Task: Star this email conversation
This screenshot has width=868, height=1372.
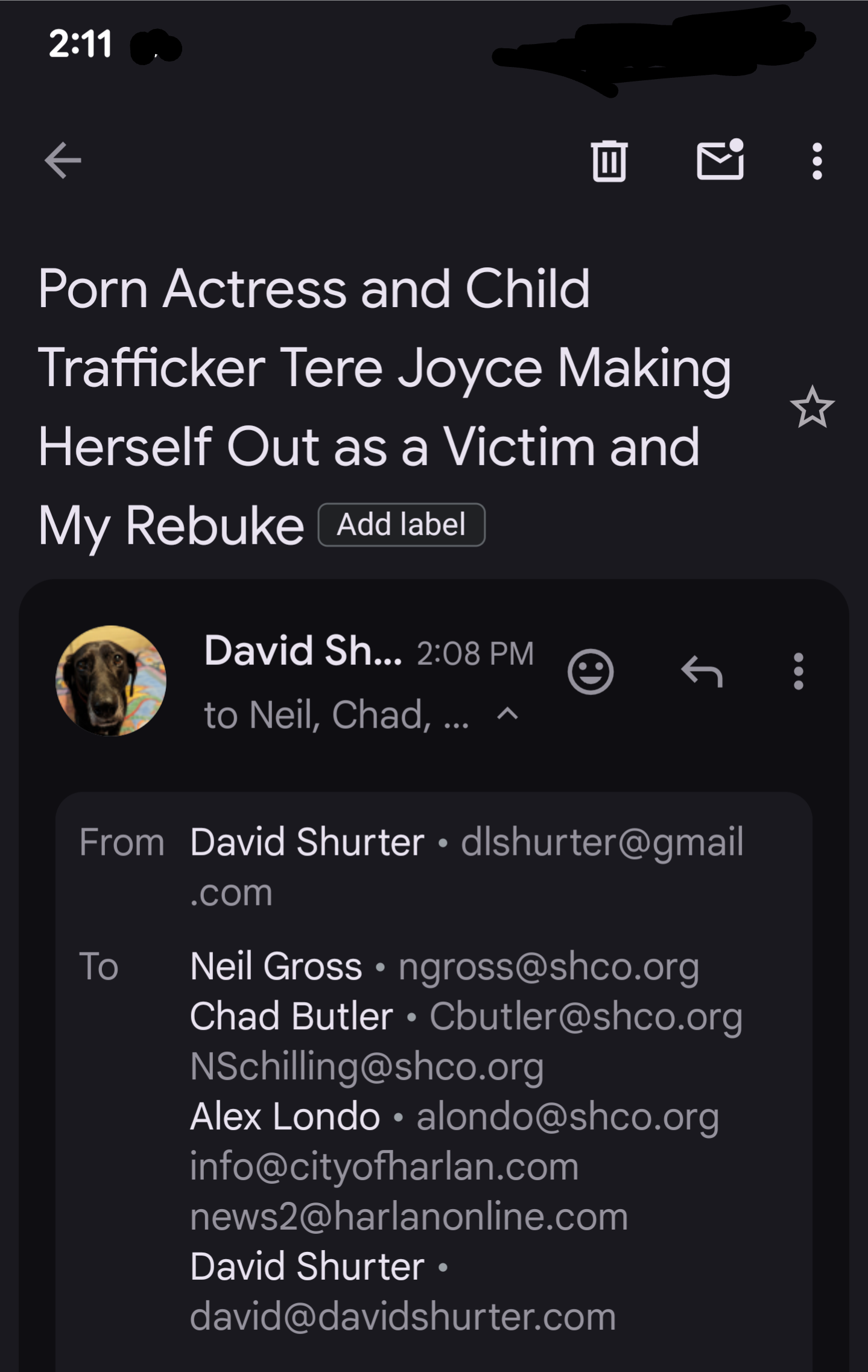Action: (812, 407)
